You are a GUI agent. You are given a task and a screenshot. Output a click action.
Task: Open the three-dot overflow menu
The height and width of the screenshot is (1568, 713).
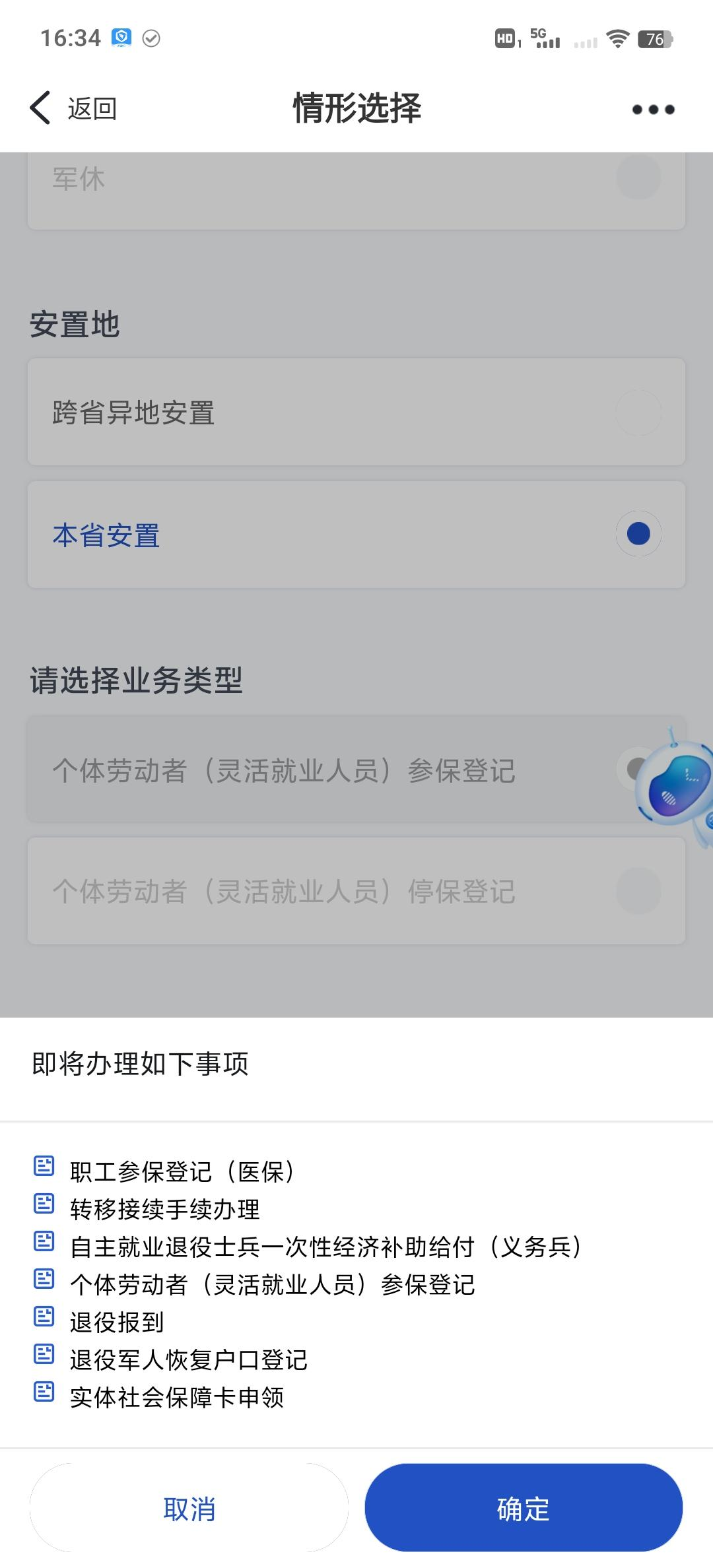point(653,110)
